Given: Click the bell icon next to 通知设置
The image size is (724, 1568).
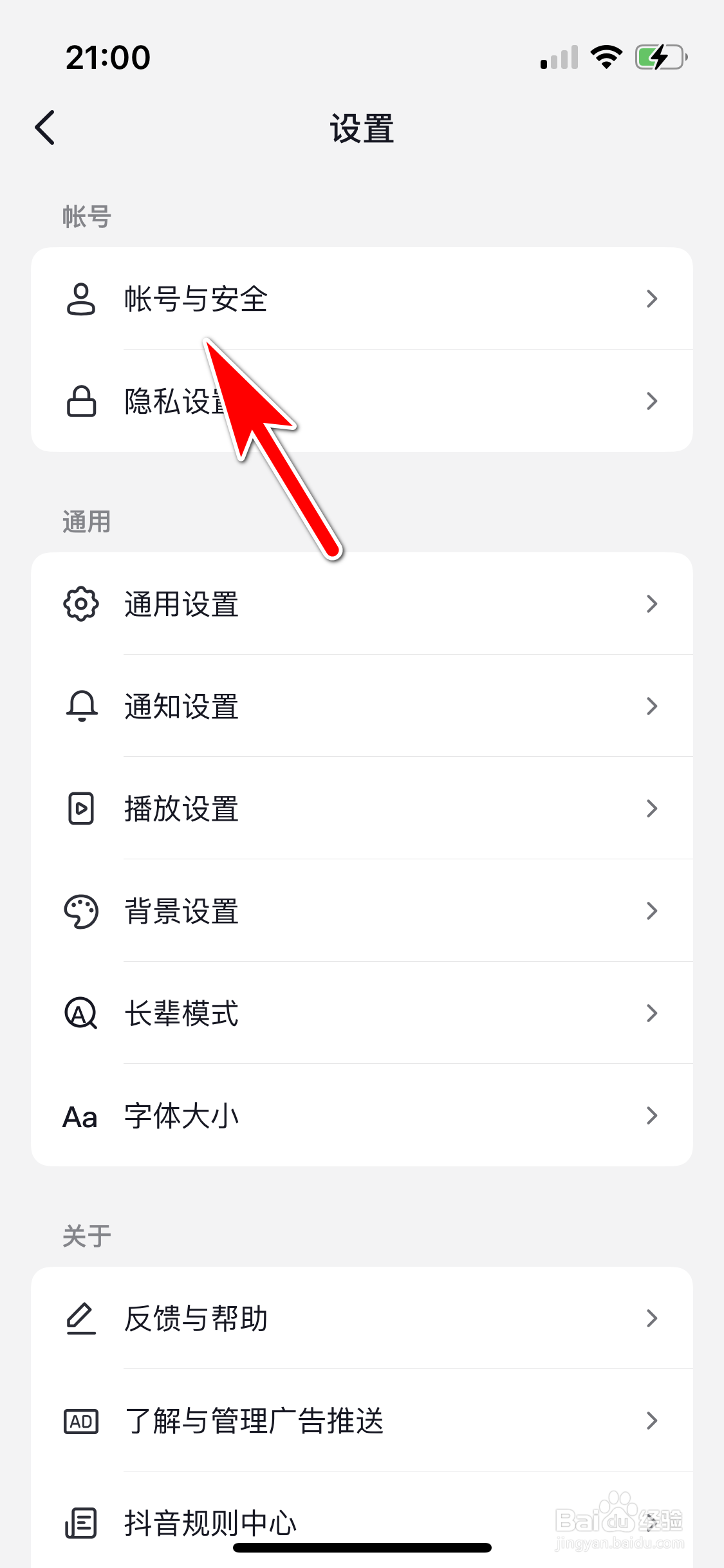Looking at the screenshot, I should [80, 705].
